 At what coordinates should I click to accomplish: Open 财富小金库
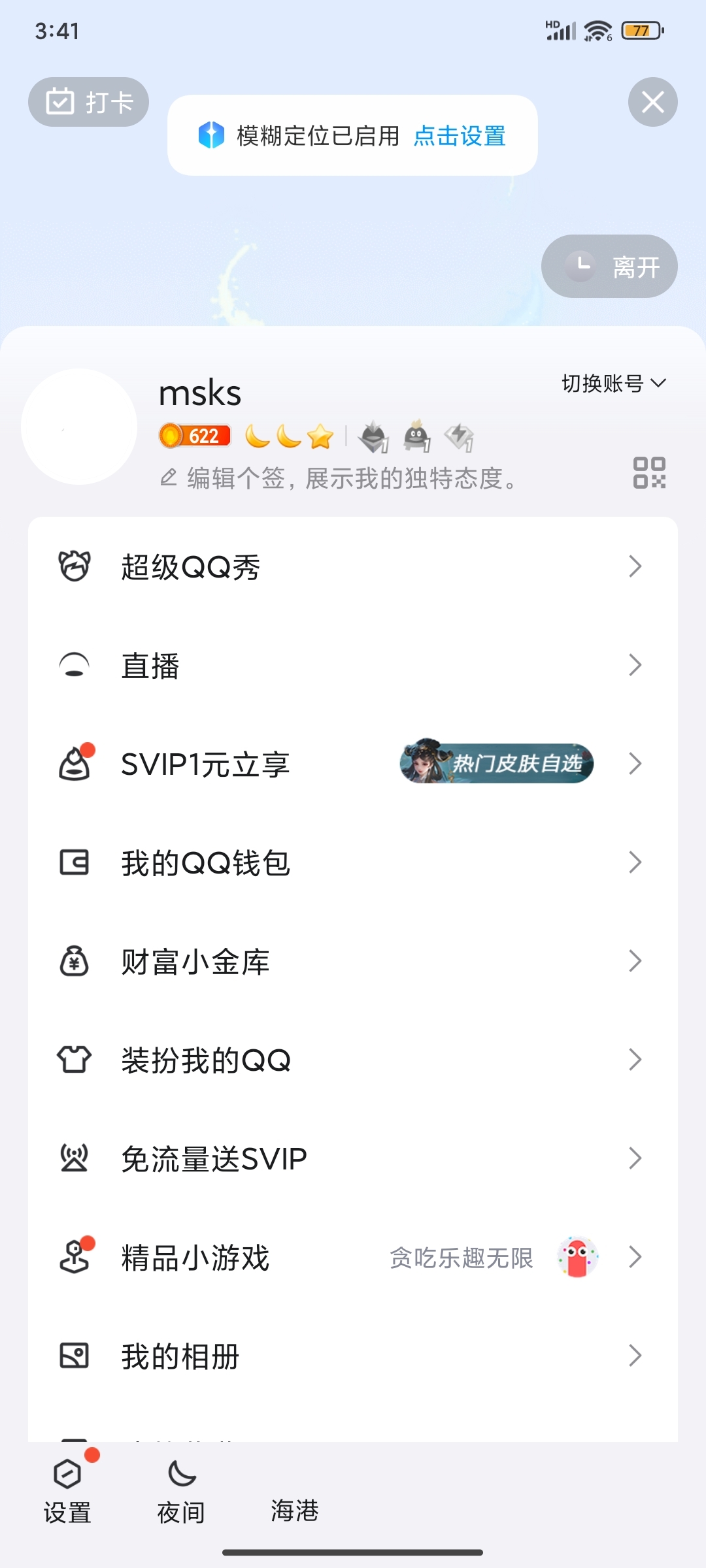(x=352, y=961)
